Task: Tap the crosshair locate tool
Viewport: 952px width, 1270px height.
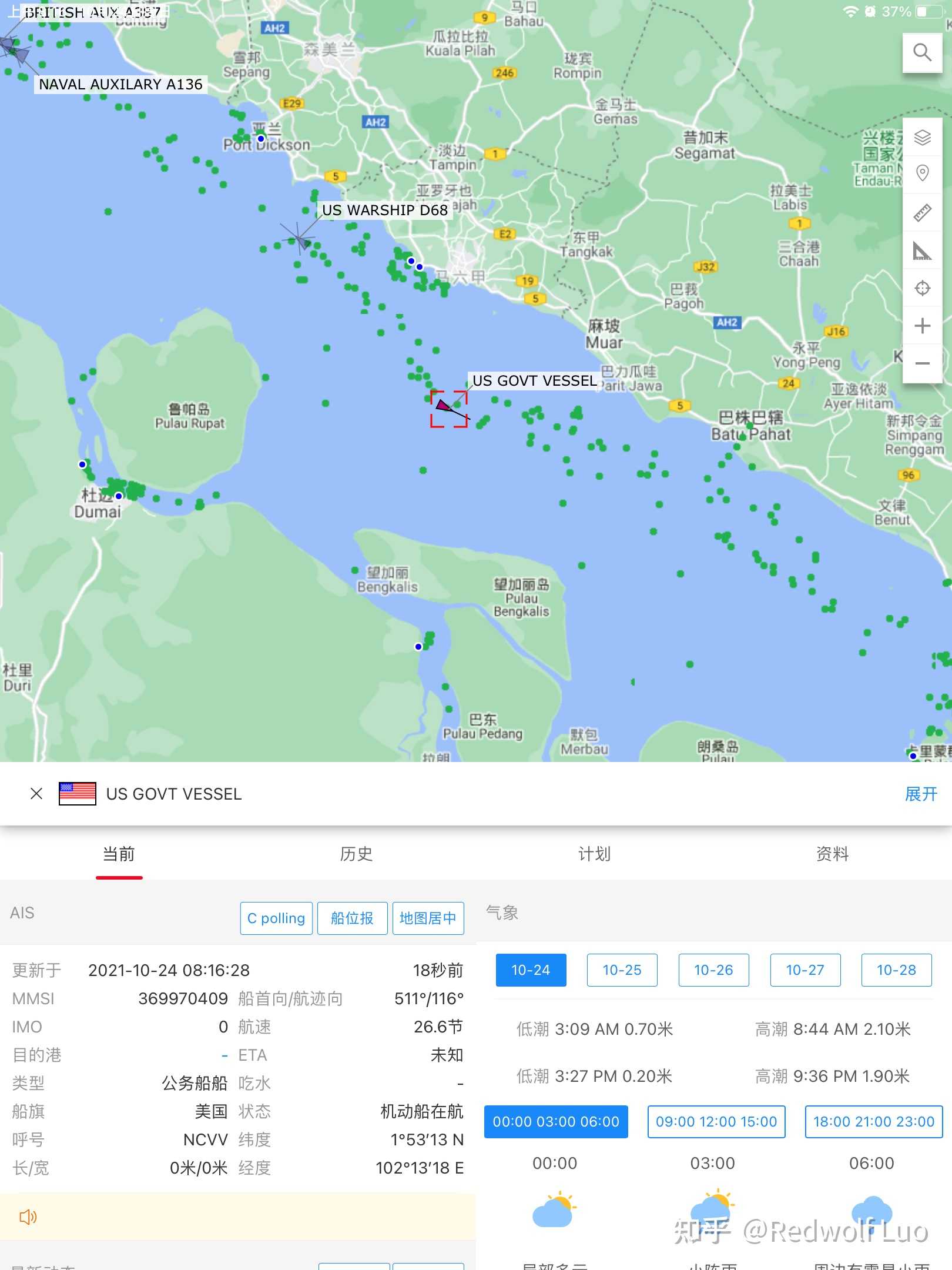Action: [x=922, y=288]
